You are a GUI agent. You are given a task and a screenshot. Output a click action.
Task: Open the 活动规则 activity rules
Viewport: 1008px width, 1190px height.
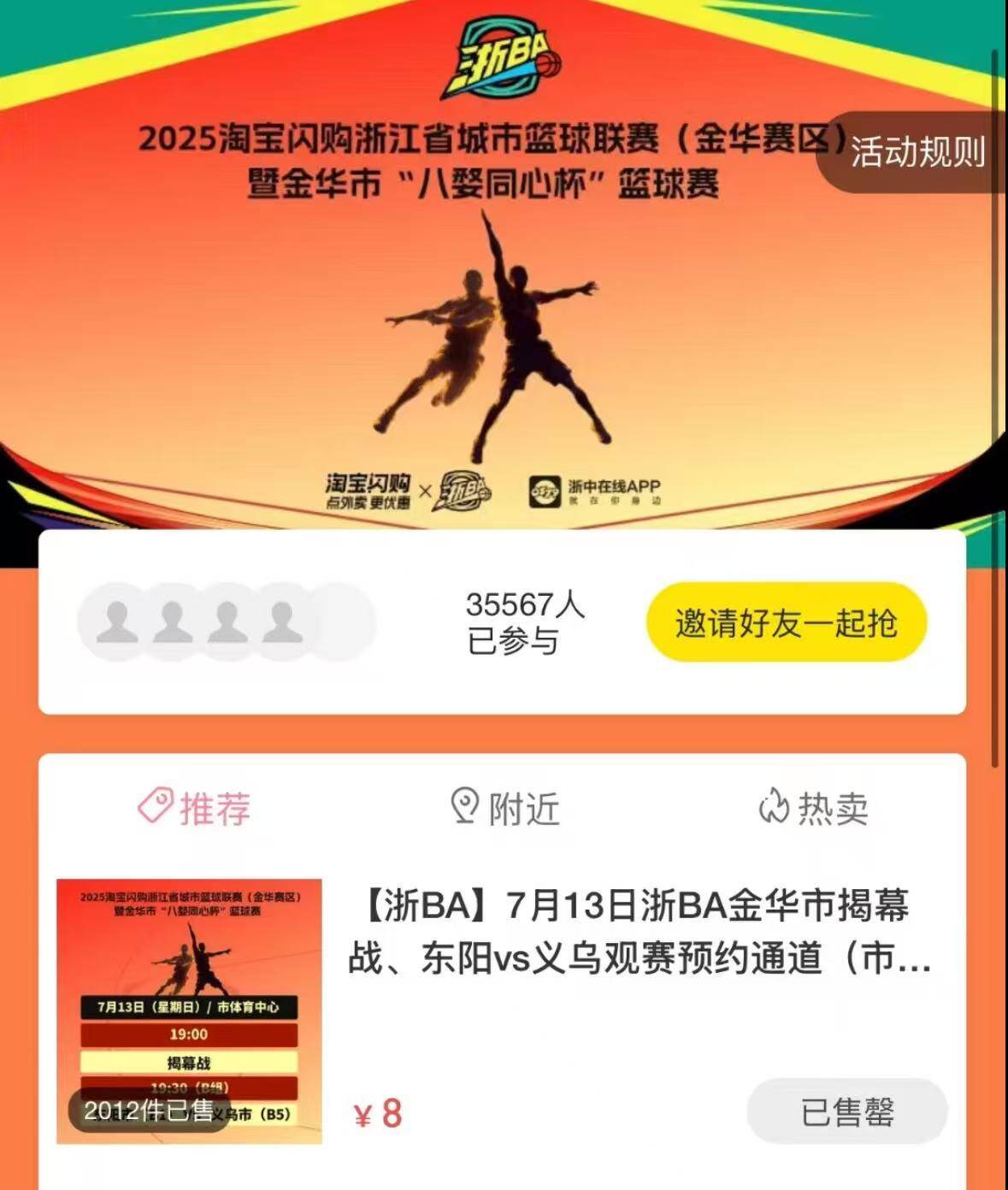pos(917,152)
